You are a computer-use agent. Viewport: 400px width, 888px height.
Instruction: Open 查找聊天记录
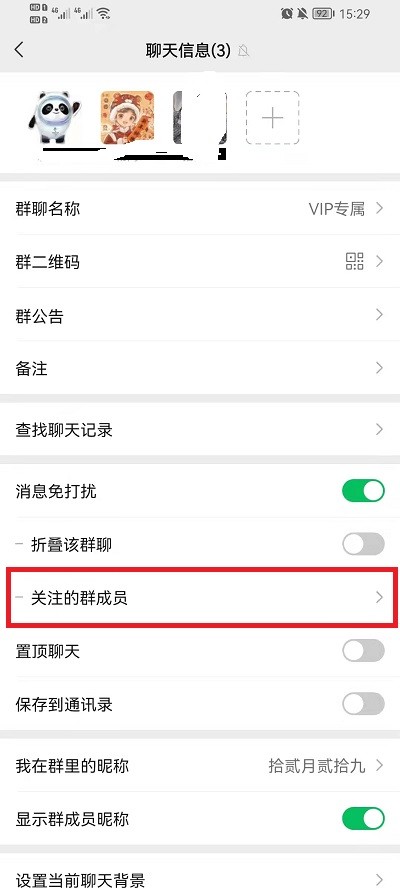(200, 429)
